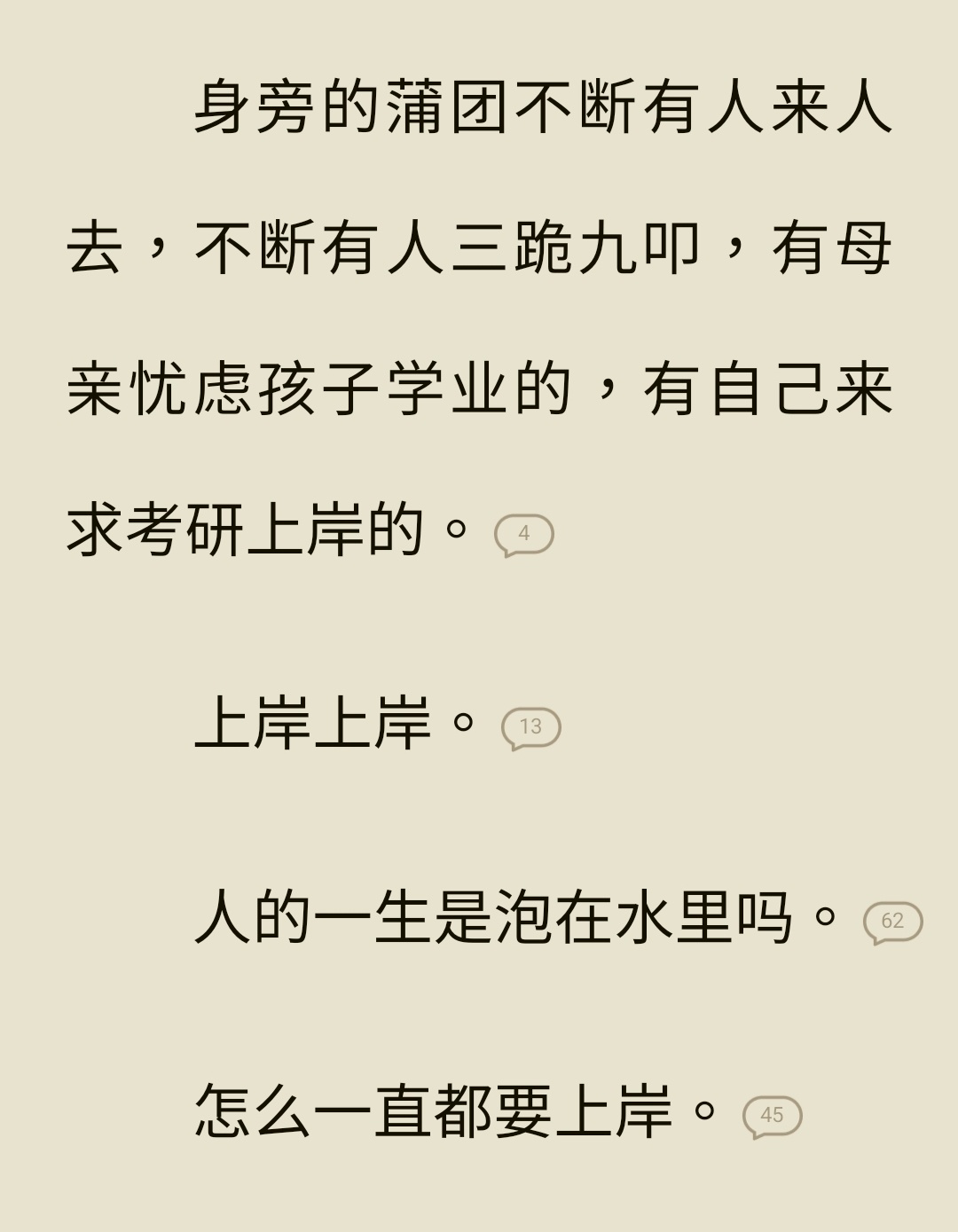
Task: Open the bubble showing 62 comments
Action: [892, 922]
